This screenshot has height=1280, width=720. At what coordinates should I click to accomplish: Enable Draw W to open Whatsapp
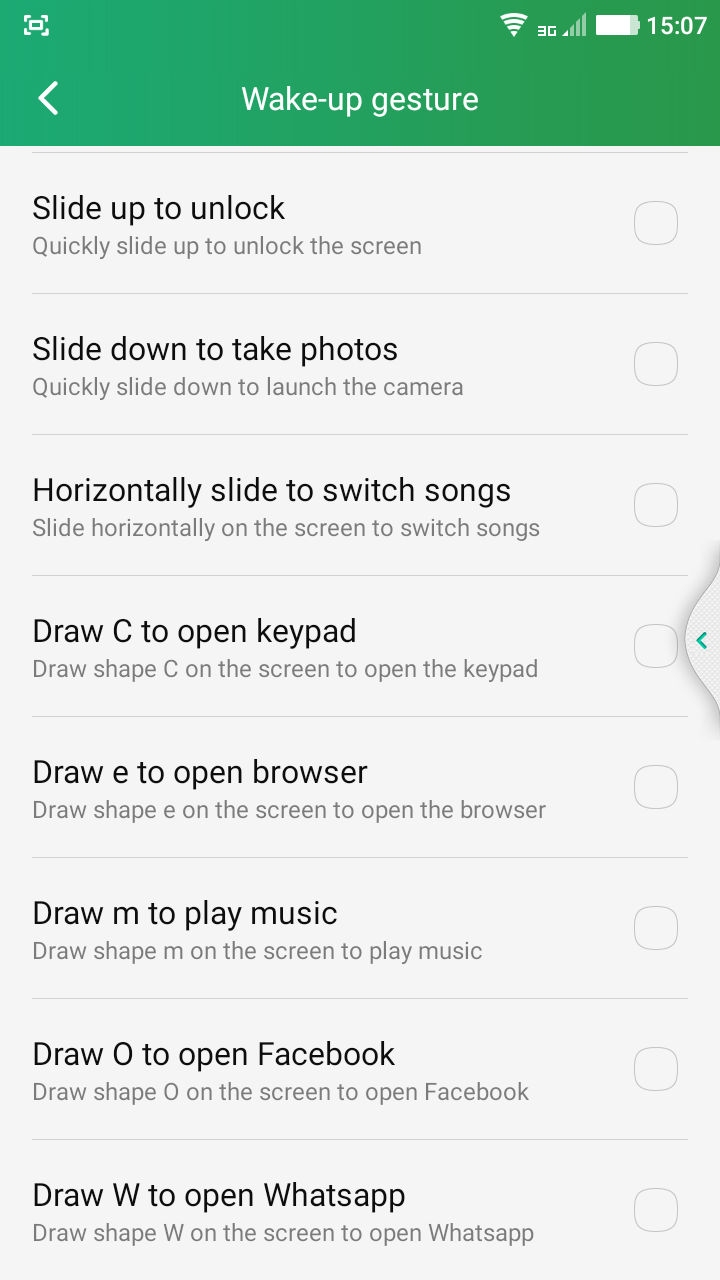(656, 1210)
